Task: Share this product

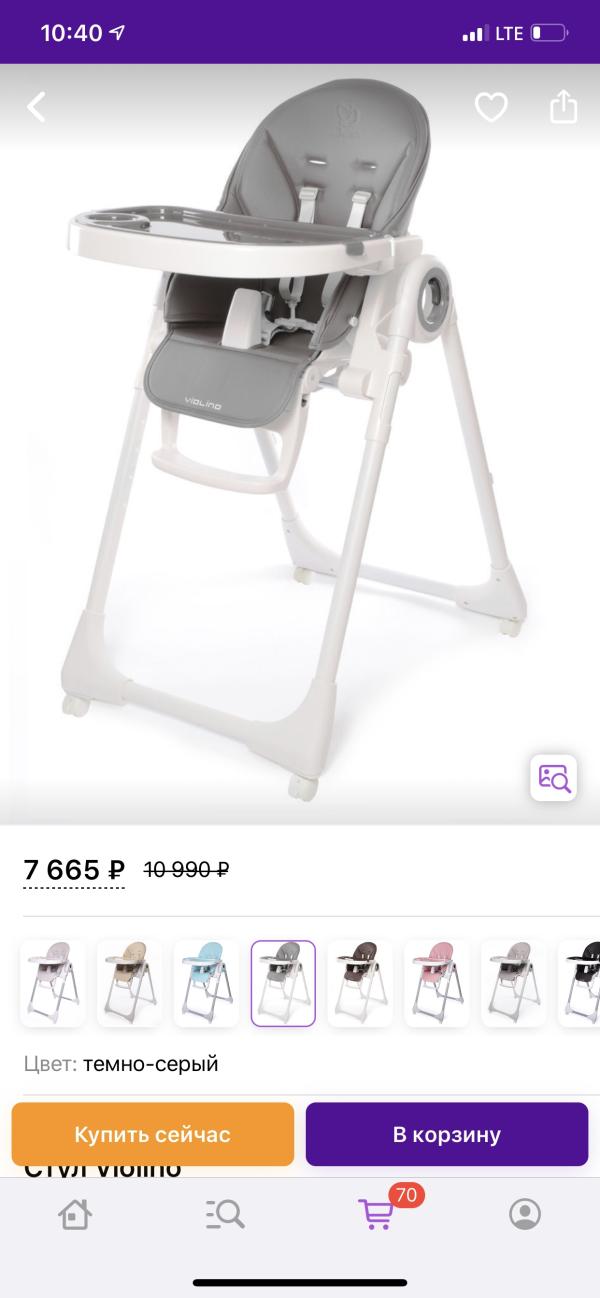Action: click(x=563, y=107)
